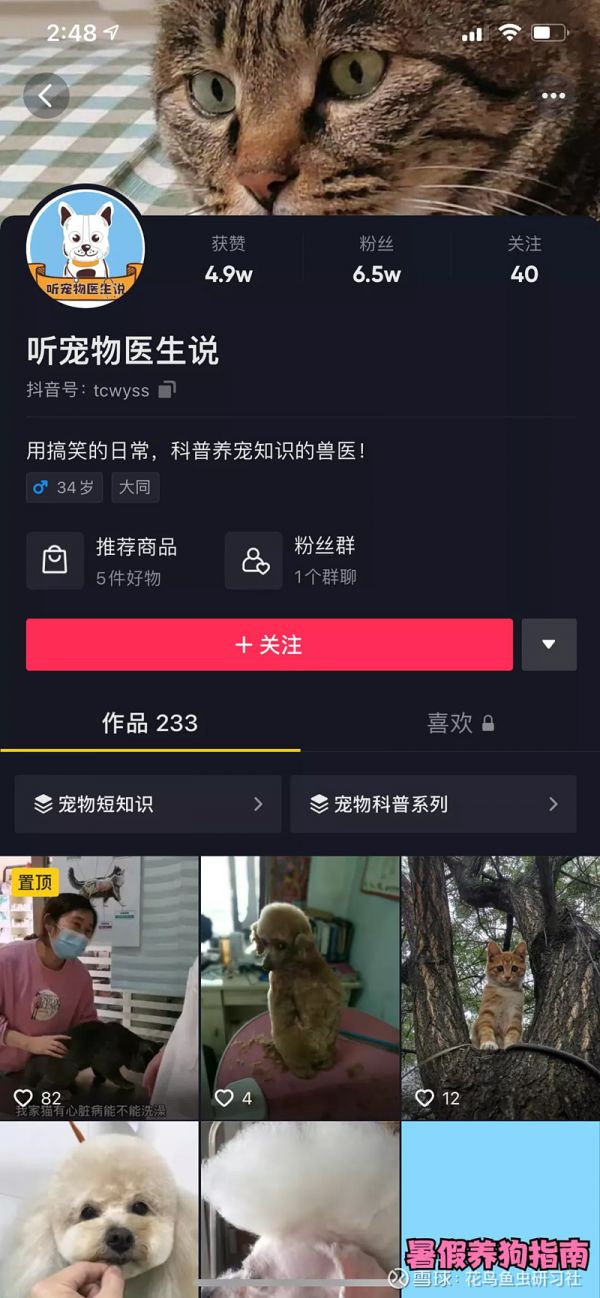Switch to the 作品 233 tab
The height and width of the screenshot is (1298, 600).
pos(150,723)
